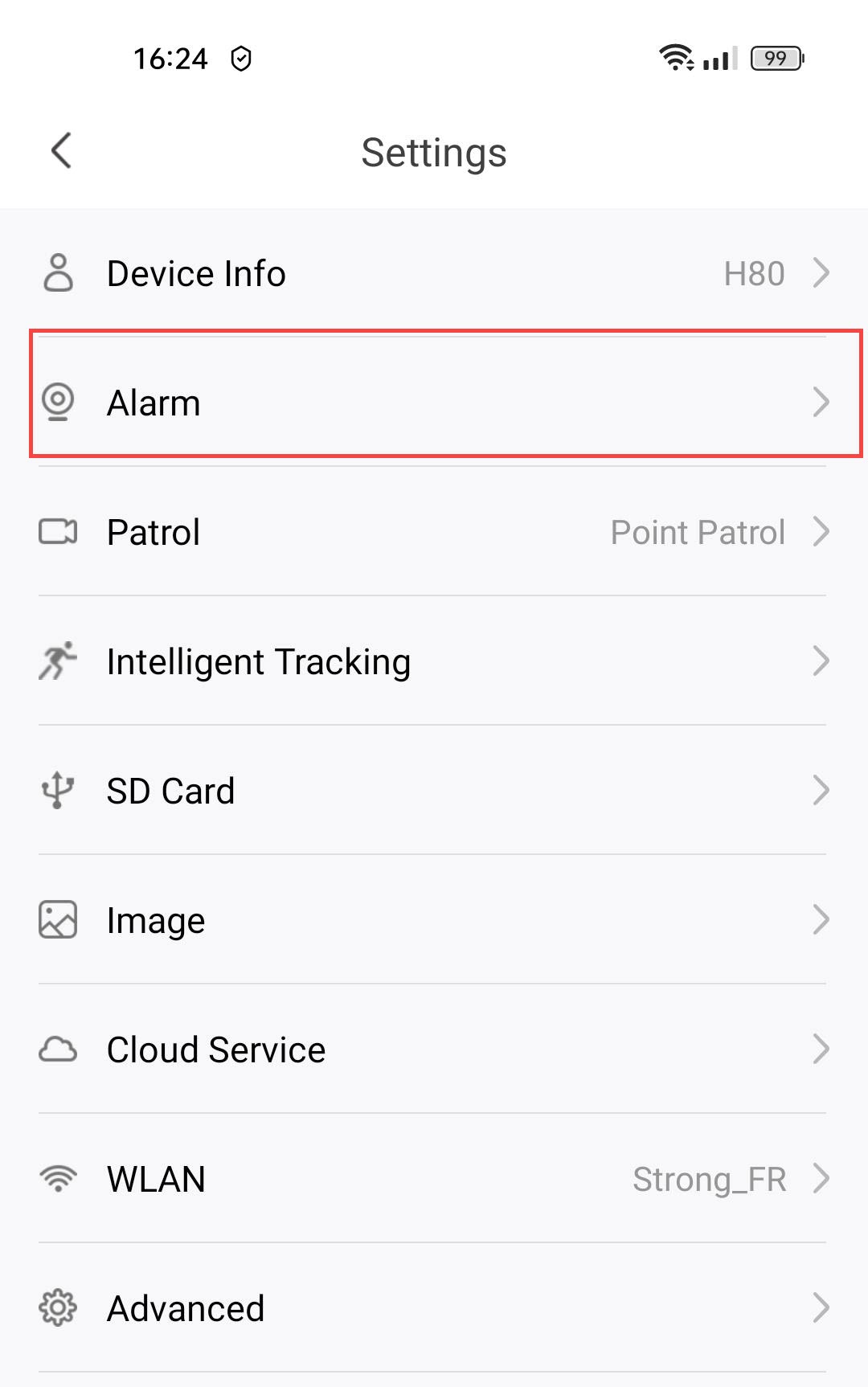The width and height of the screenshot is (868, 1387).
Task: Open Patrol settings row
Action: [x=434, y=532]
